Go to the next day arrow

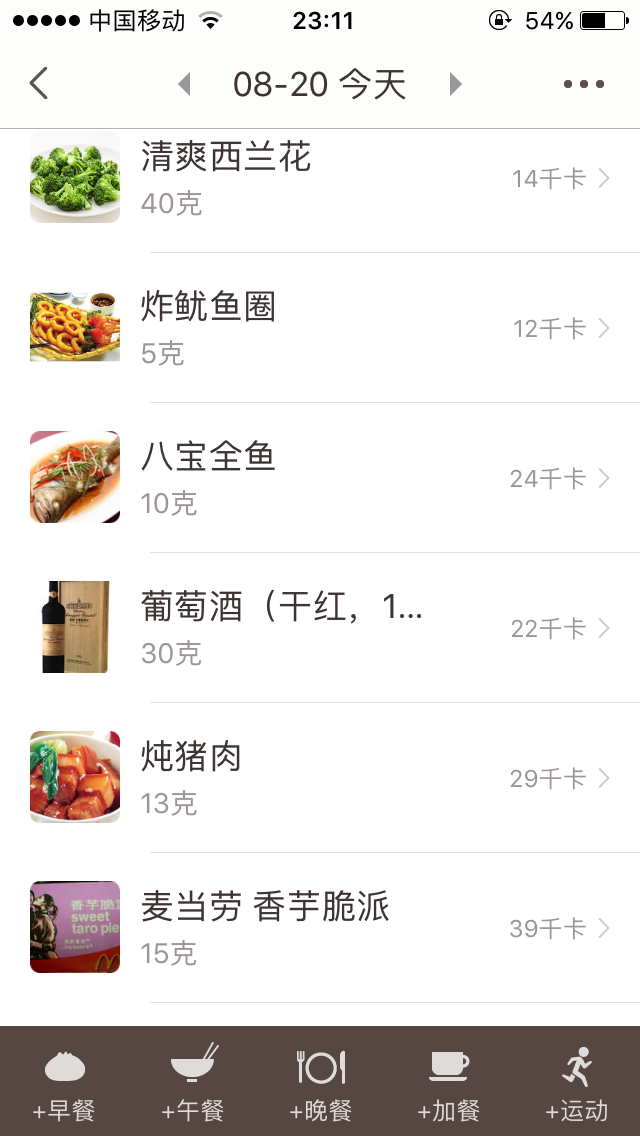pos(455,84)
